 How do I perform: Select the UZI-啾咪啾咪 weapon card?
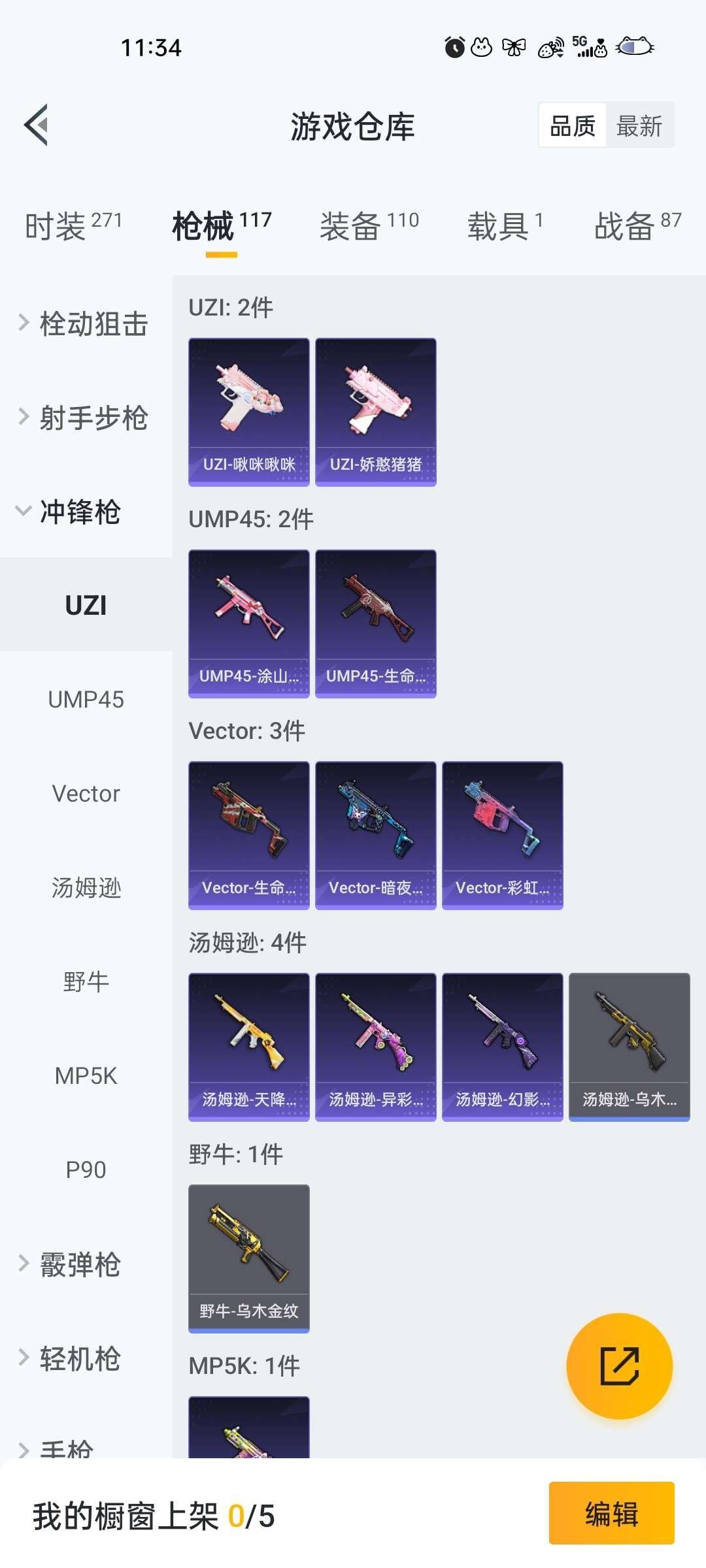coord(248,410)
